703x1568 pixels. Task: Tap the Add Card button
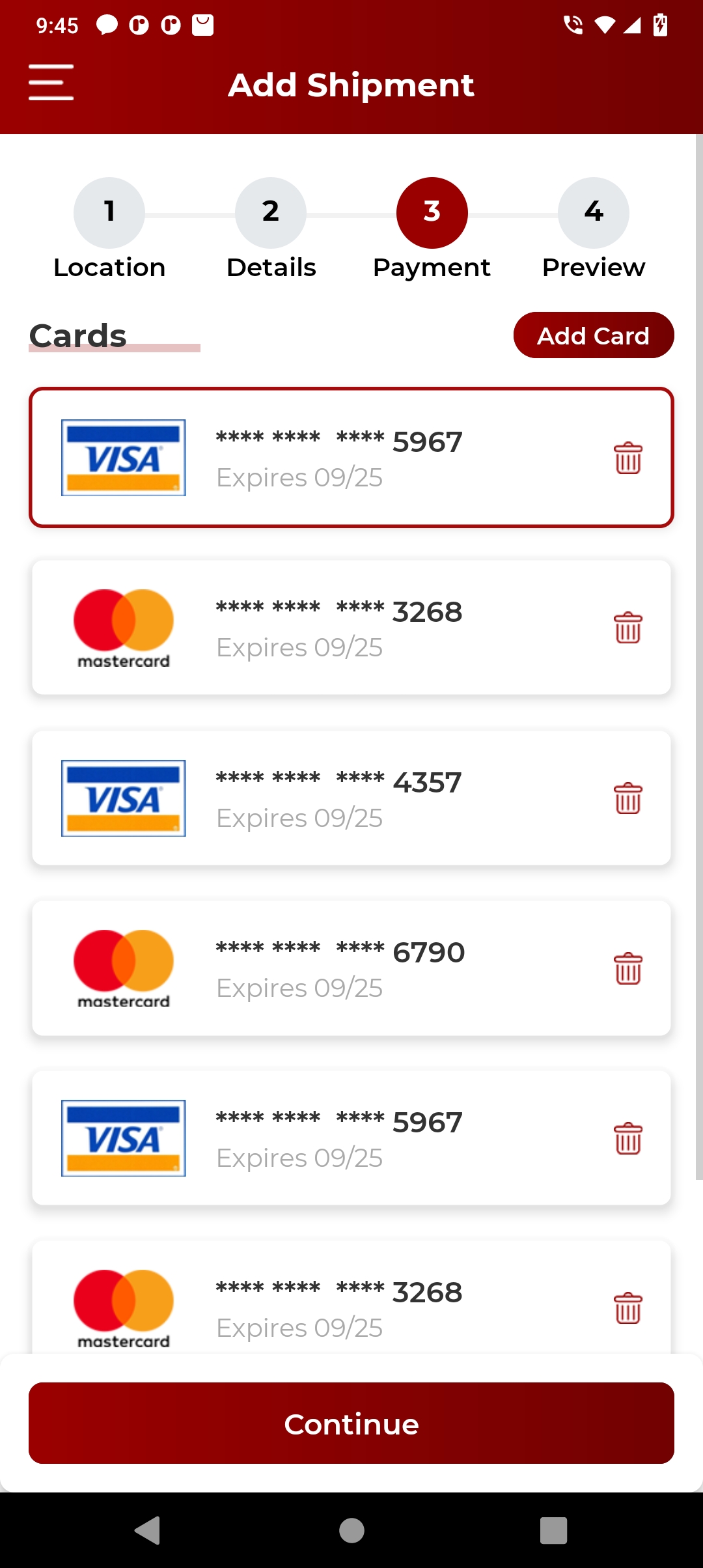coord(593,335)
